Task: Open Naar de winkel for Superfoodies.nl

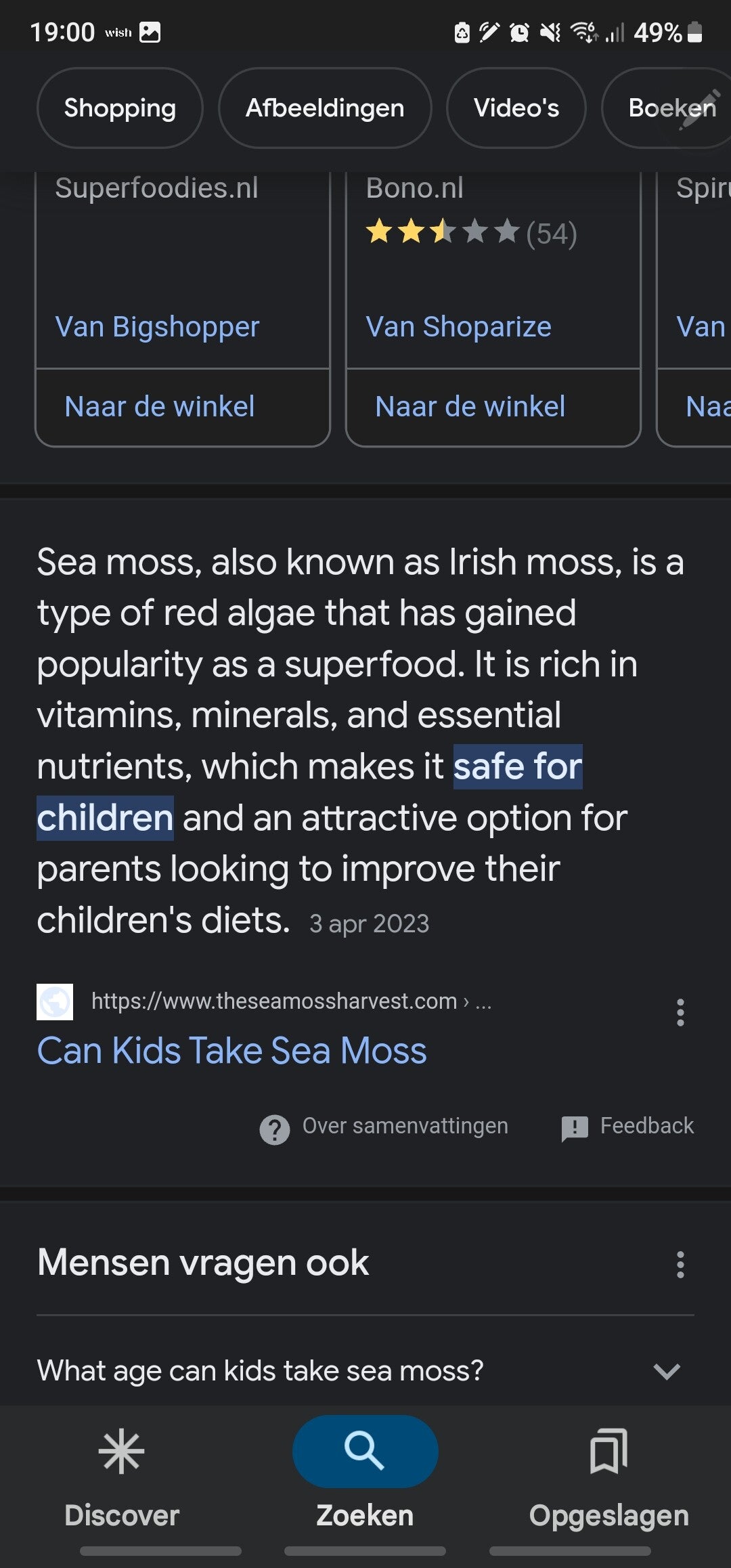Action: click(x=160, y=407)
